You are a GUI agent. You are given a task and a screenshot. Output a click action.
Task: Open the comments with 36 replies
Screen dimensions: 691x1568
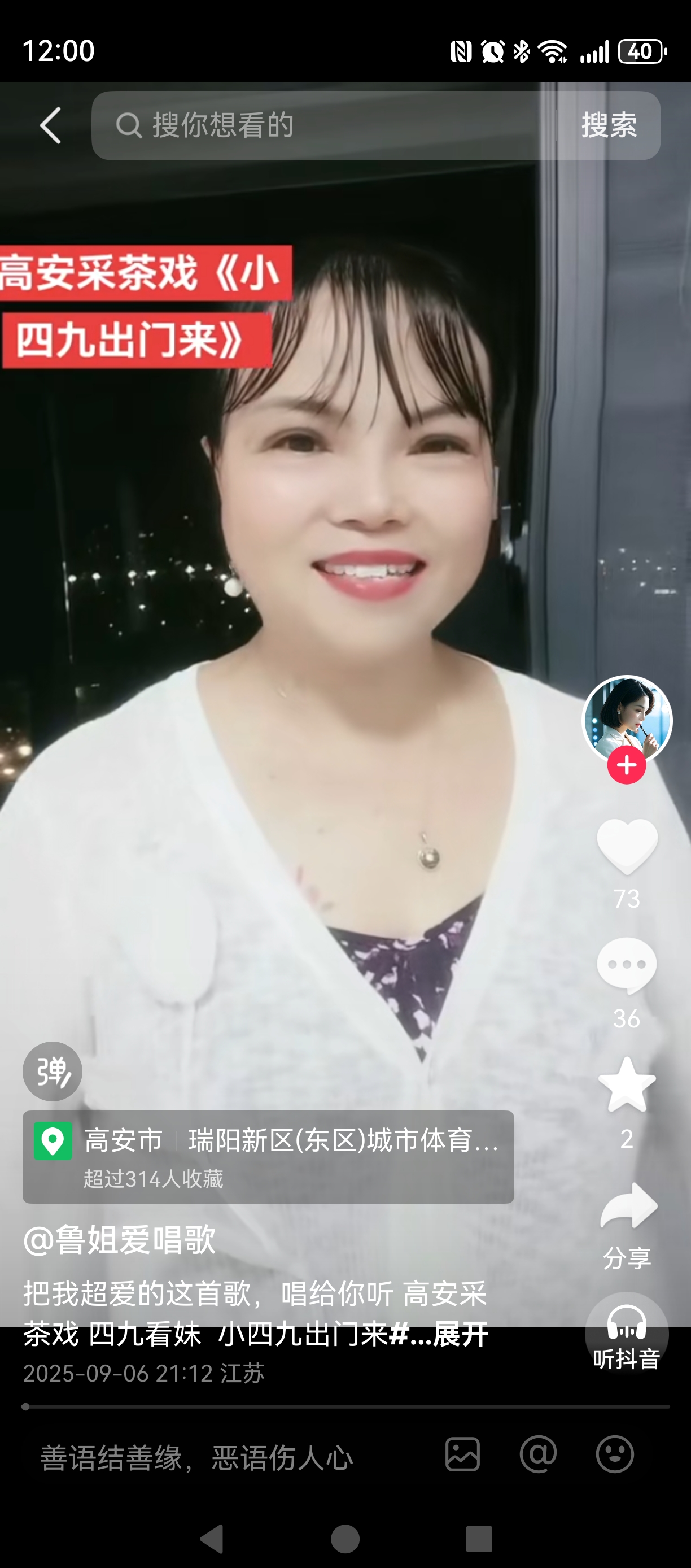(627, 966)
